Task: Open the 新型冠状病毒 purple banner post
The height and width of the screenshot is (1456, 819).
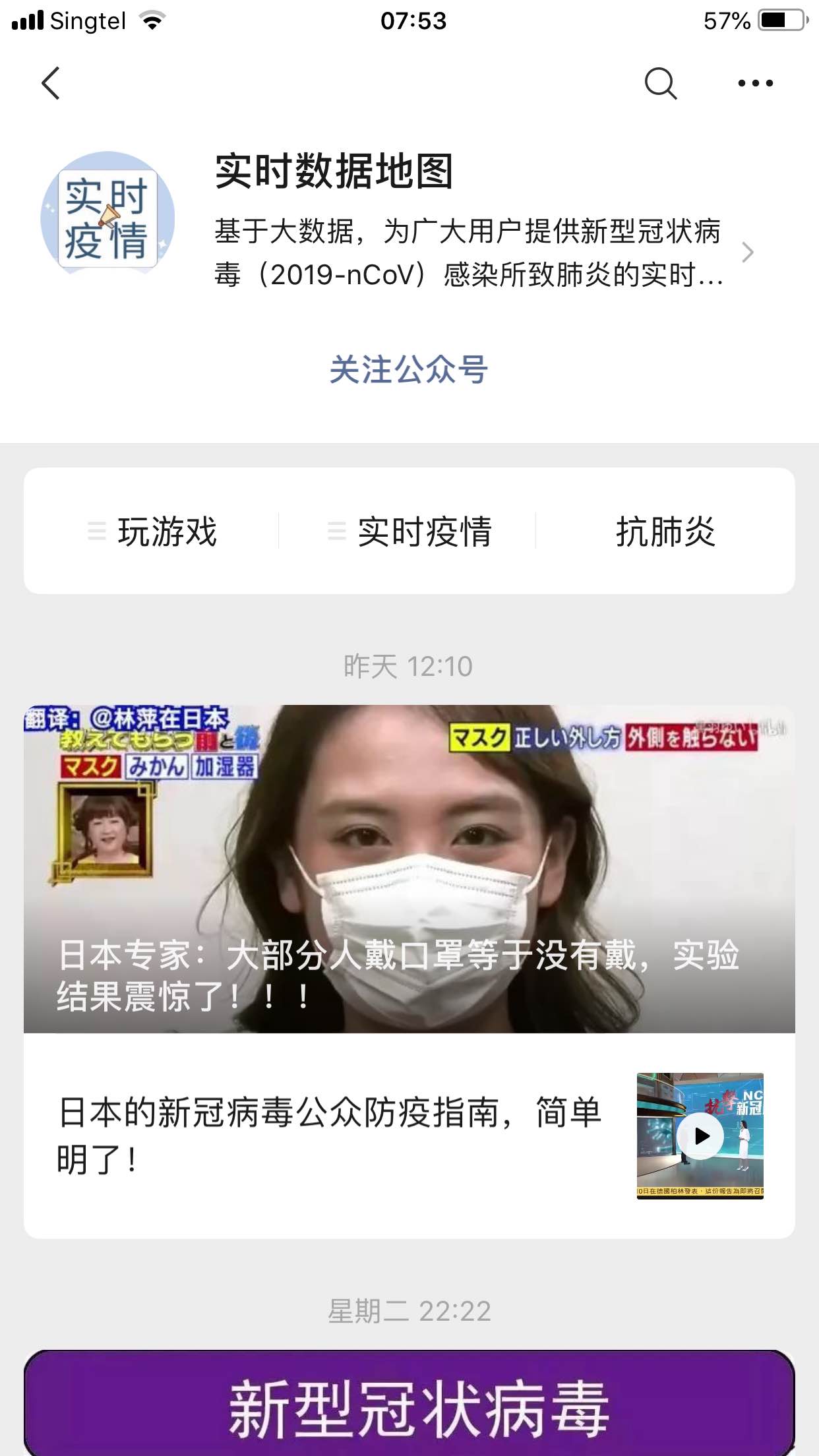Action: coord(409,1405)
